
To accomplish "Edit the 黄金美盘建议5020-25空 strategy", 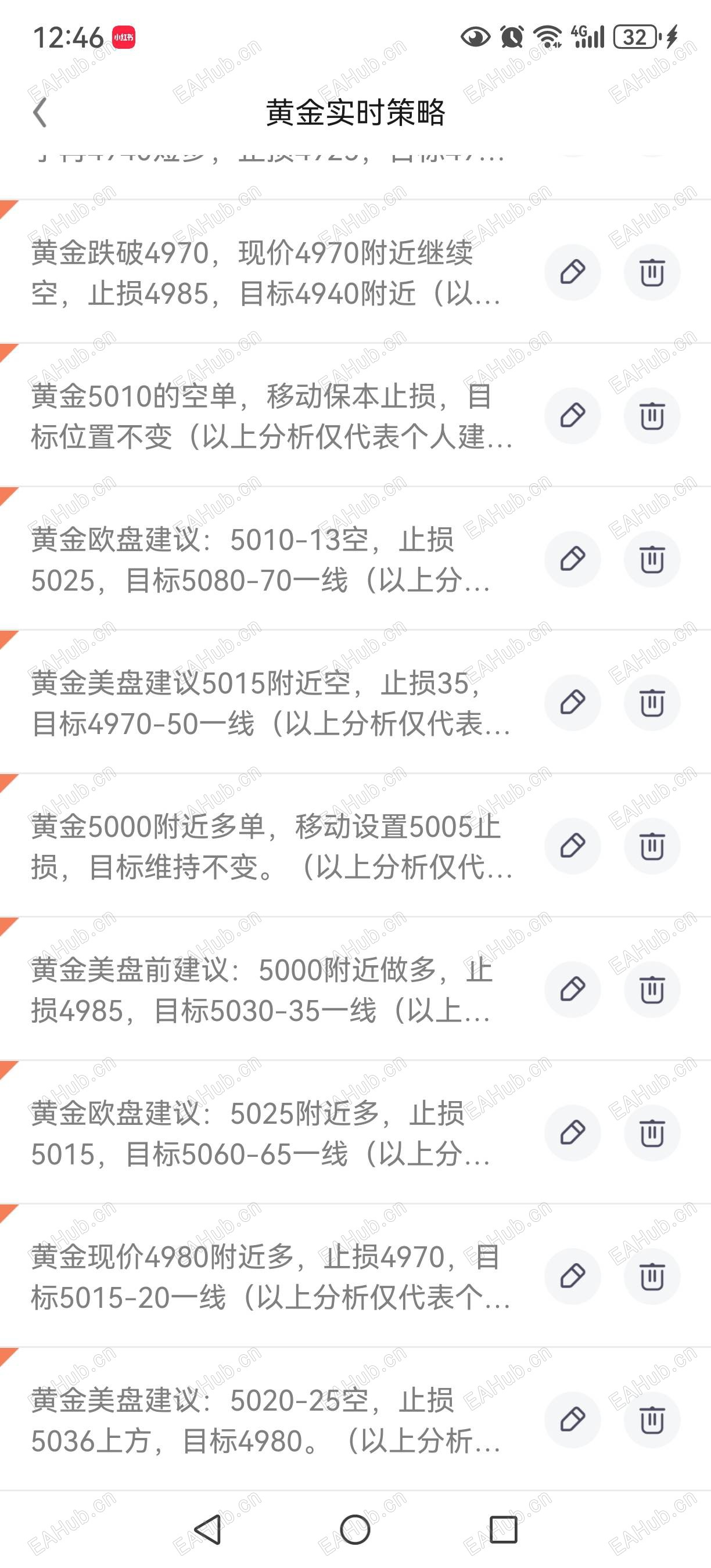I will point(573,1419).
